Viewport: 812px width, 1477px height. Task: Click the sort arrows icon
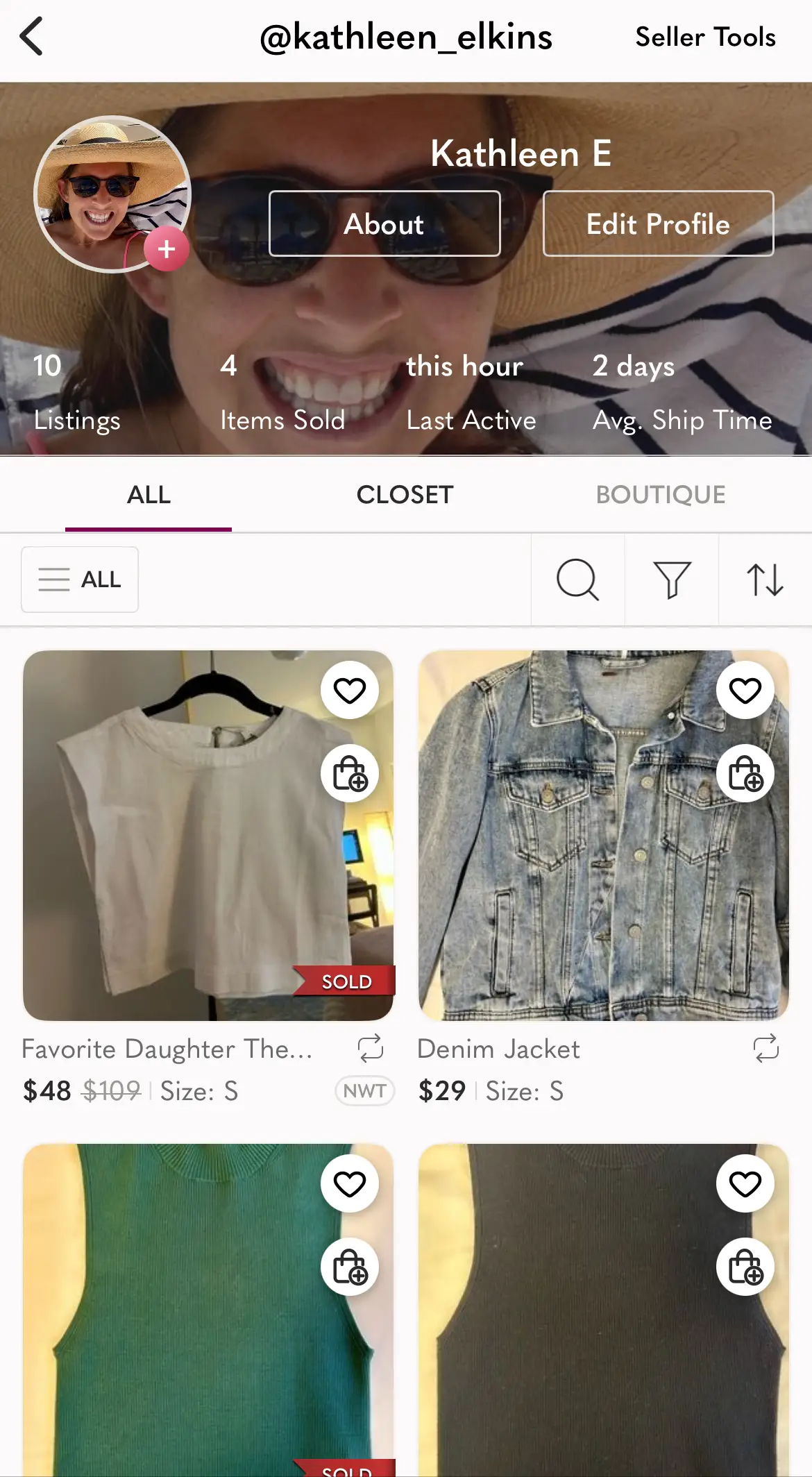764,580
